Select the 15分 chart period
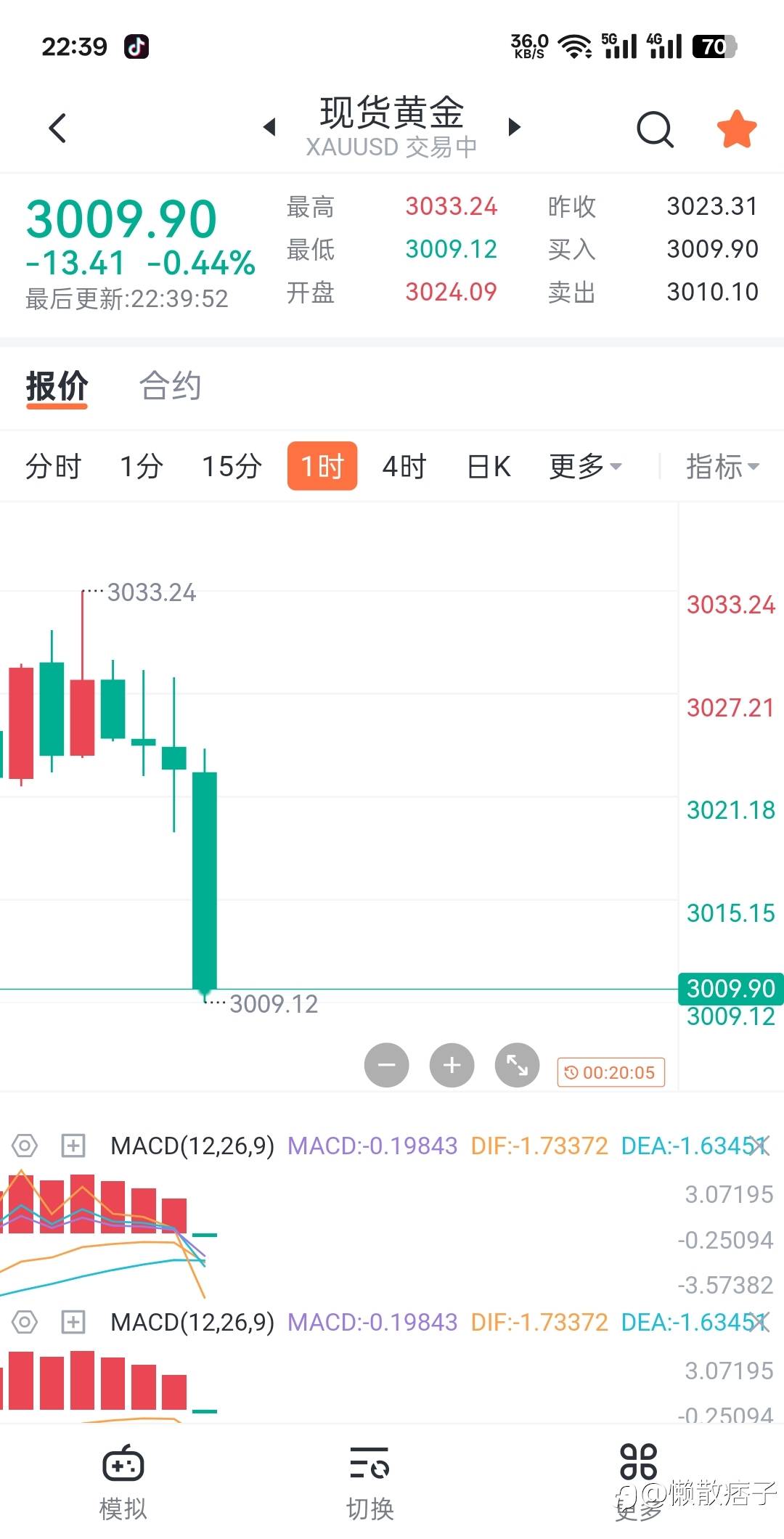 (x=232, y=466)
